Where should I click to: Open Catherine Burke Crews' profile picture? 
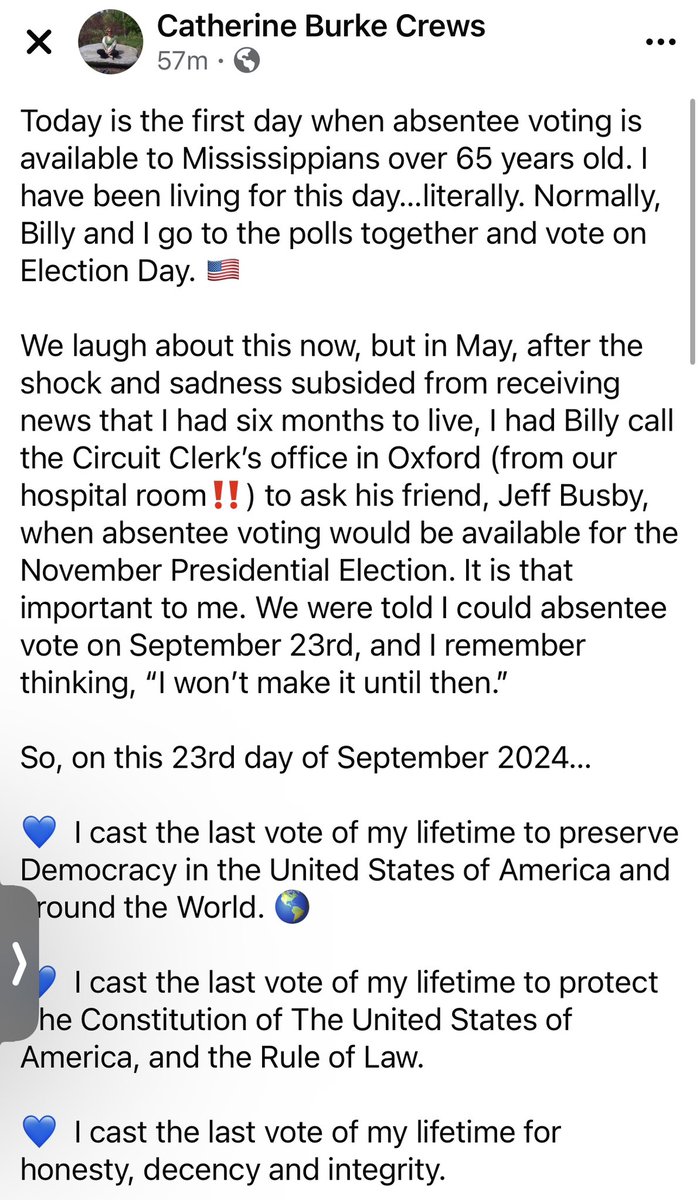113,42
